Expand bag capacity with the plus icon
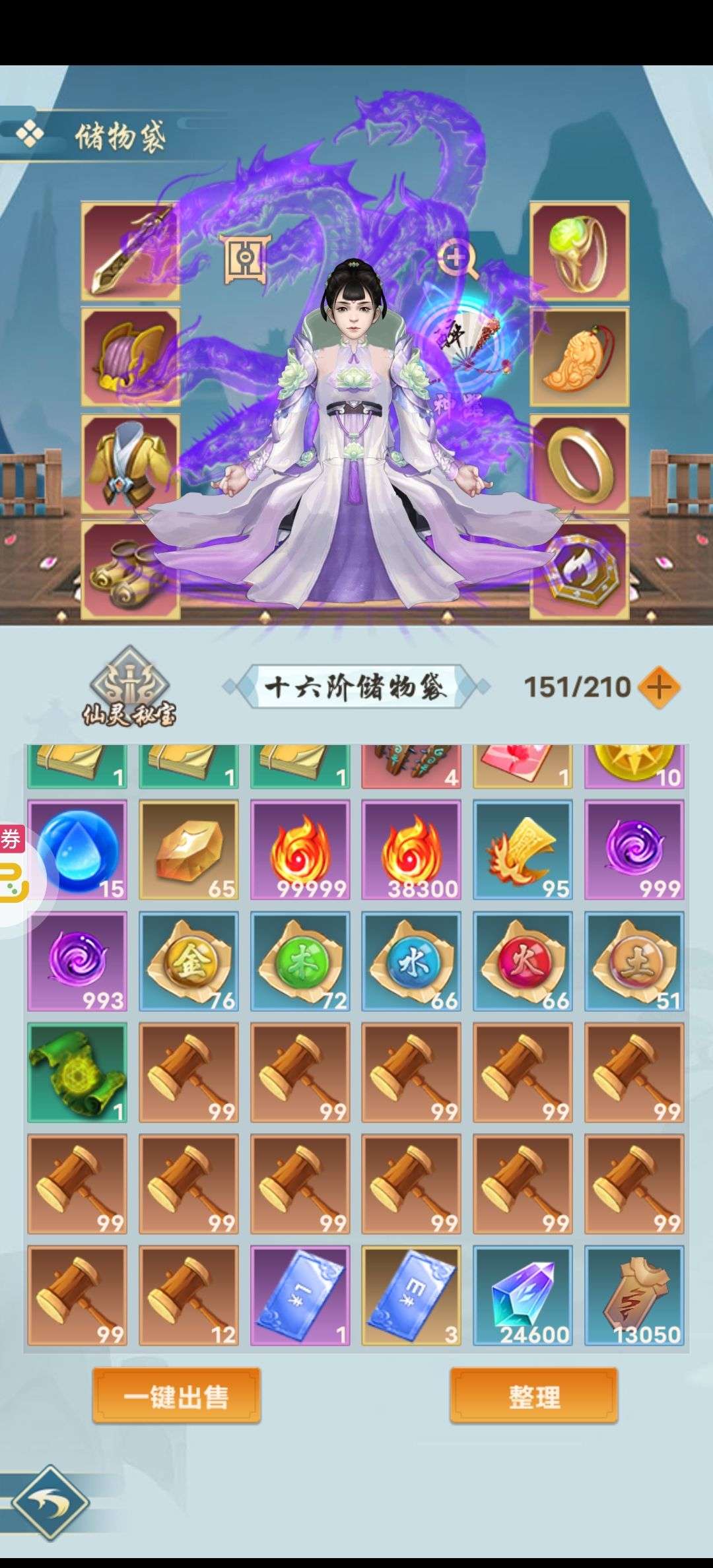 [659, 687]
